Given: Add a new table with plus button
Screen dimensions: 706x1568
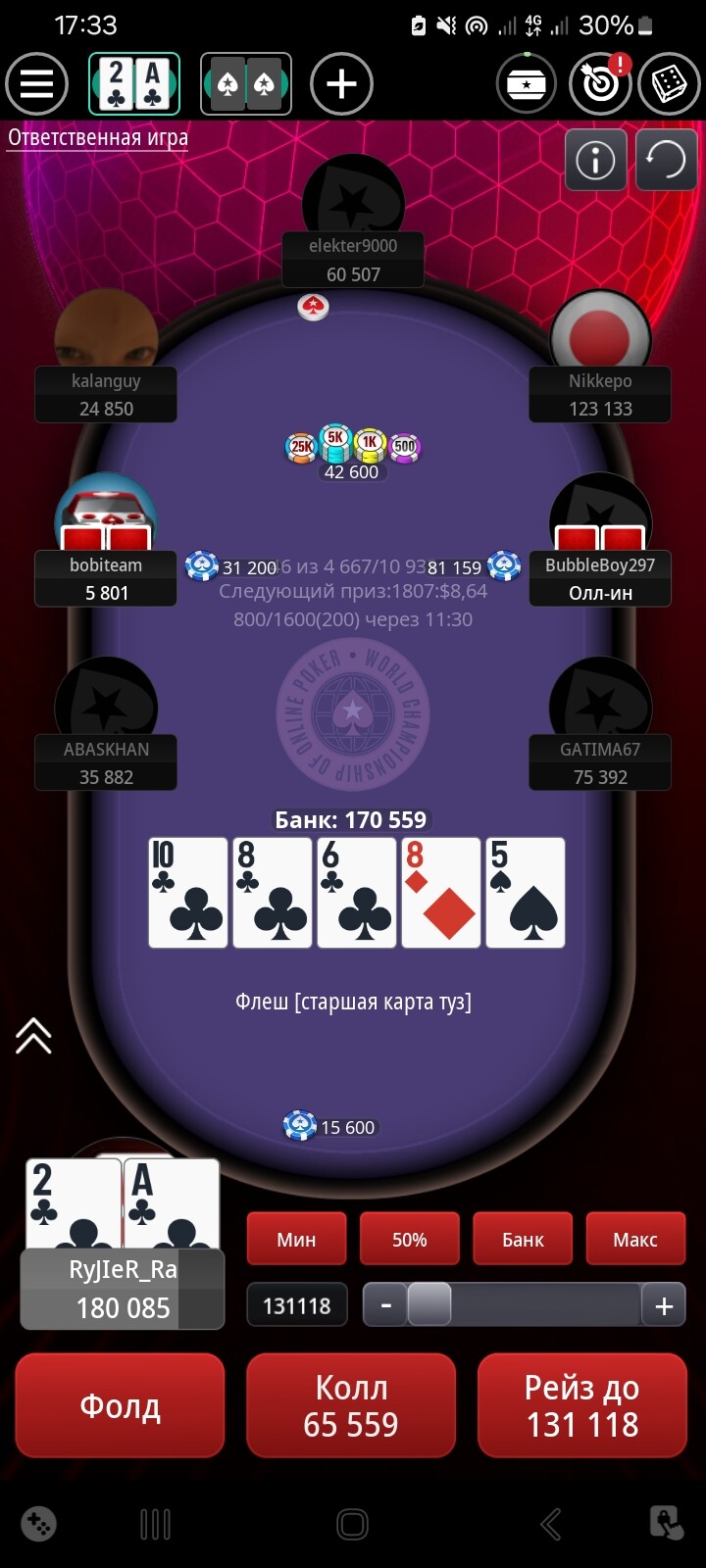Looking at the screenshot, I should pyautogui.click(x=341, y=84).
